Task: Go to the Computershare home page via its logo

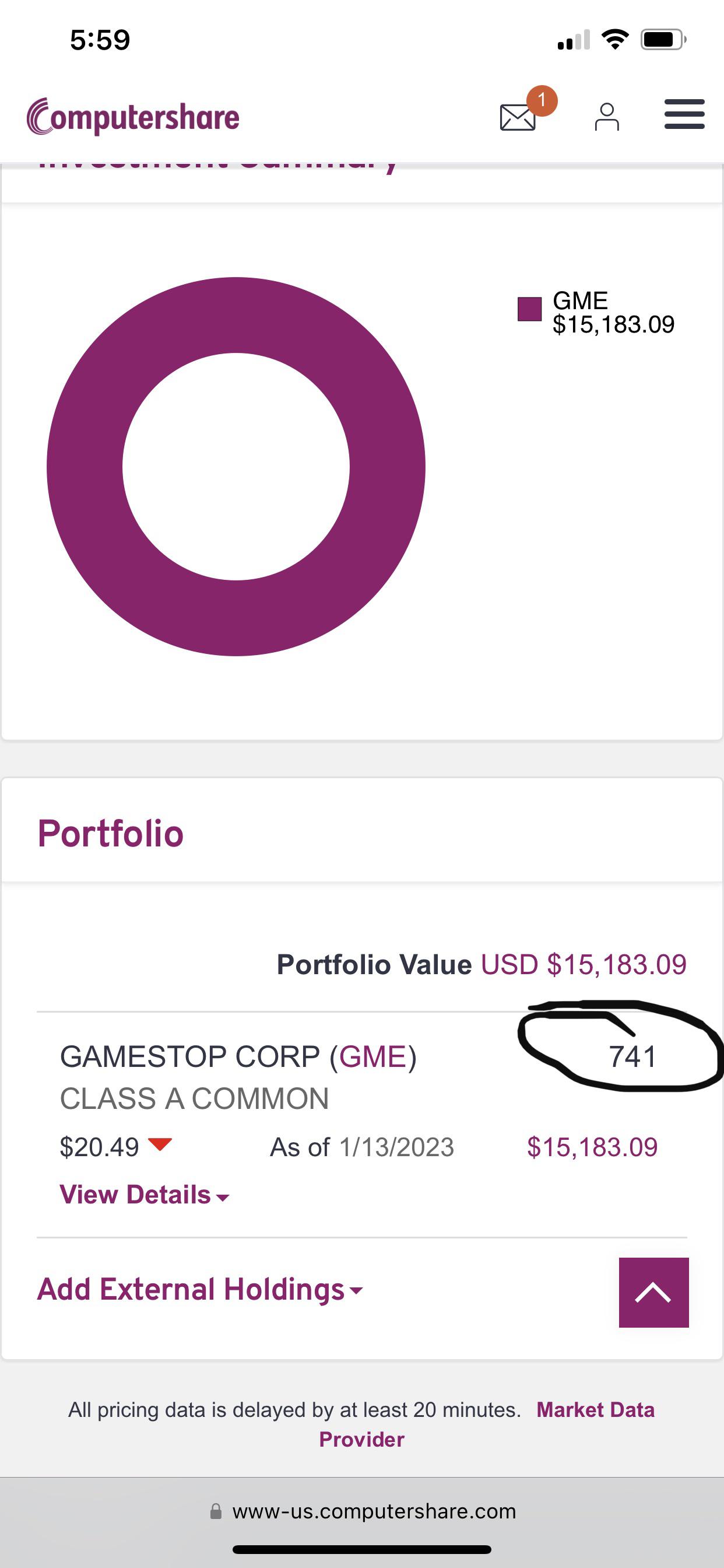Action: [133, 116]
